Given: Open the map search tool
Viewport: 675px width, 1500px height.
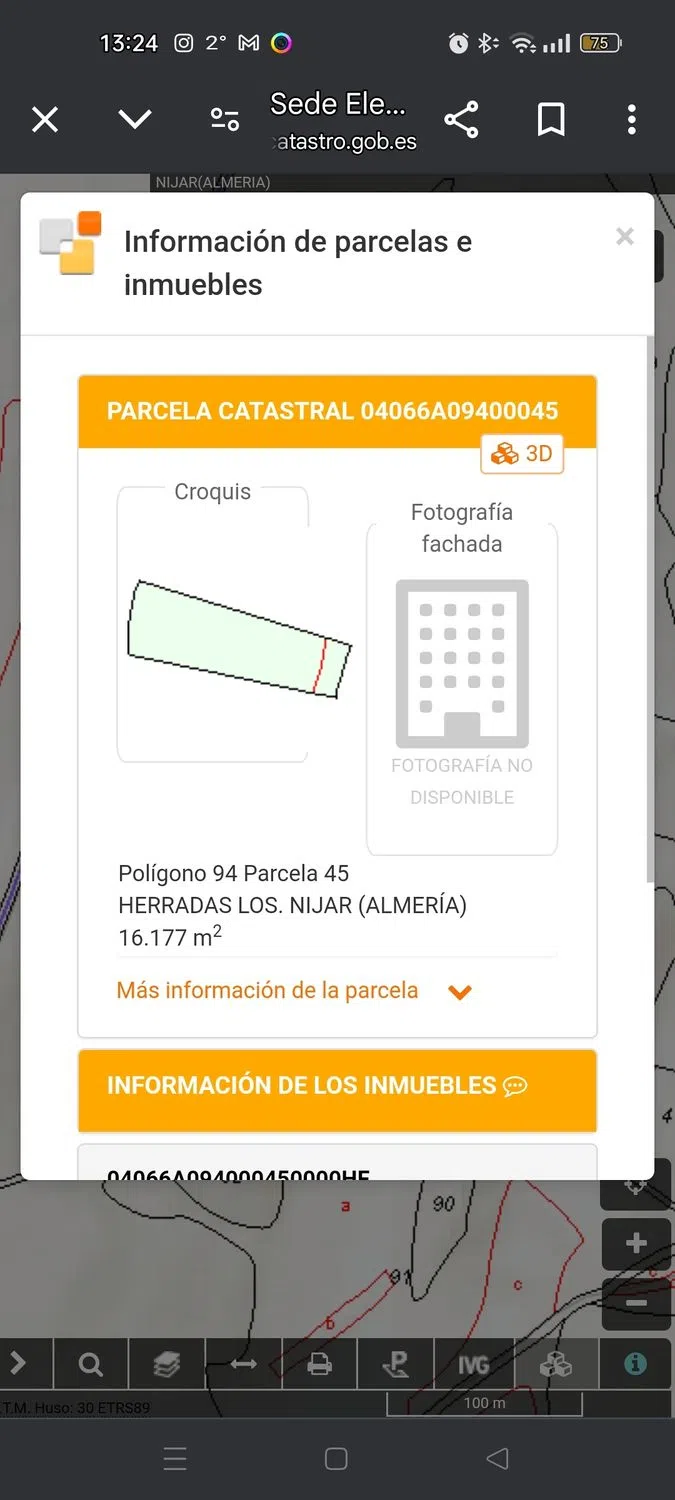Looking at the screenshot, I should 91,1365.
